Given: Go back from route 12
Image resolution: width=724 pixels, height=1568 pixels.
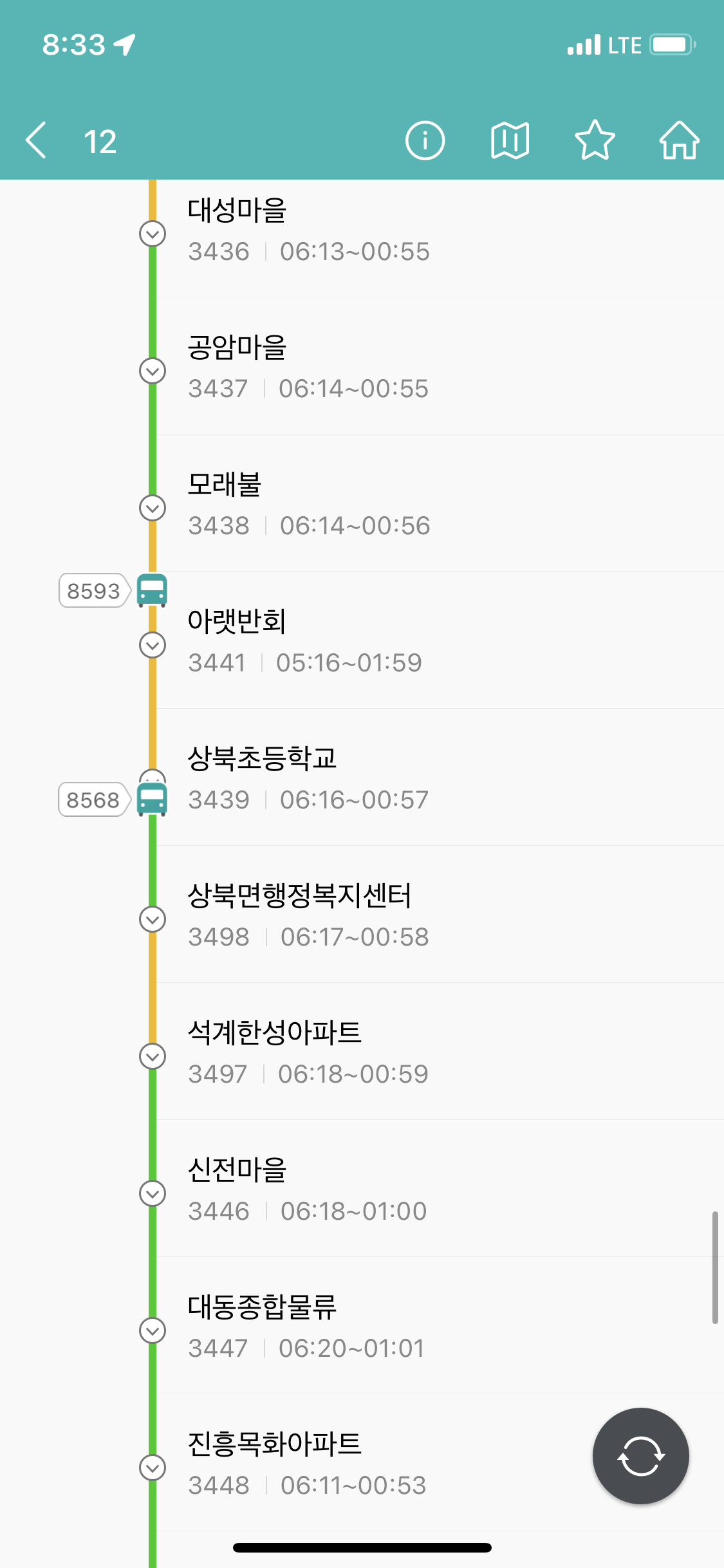Looking at the screenshot, I should pos(37,140).
